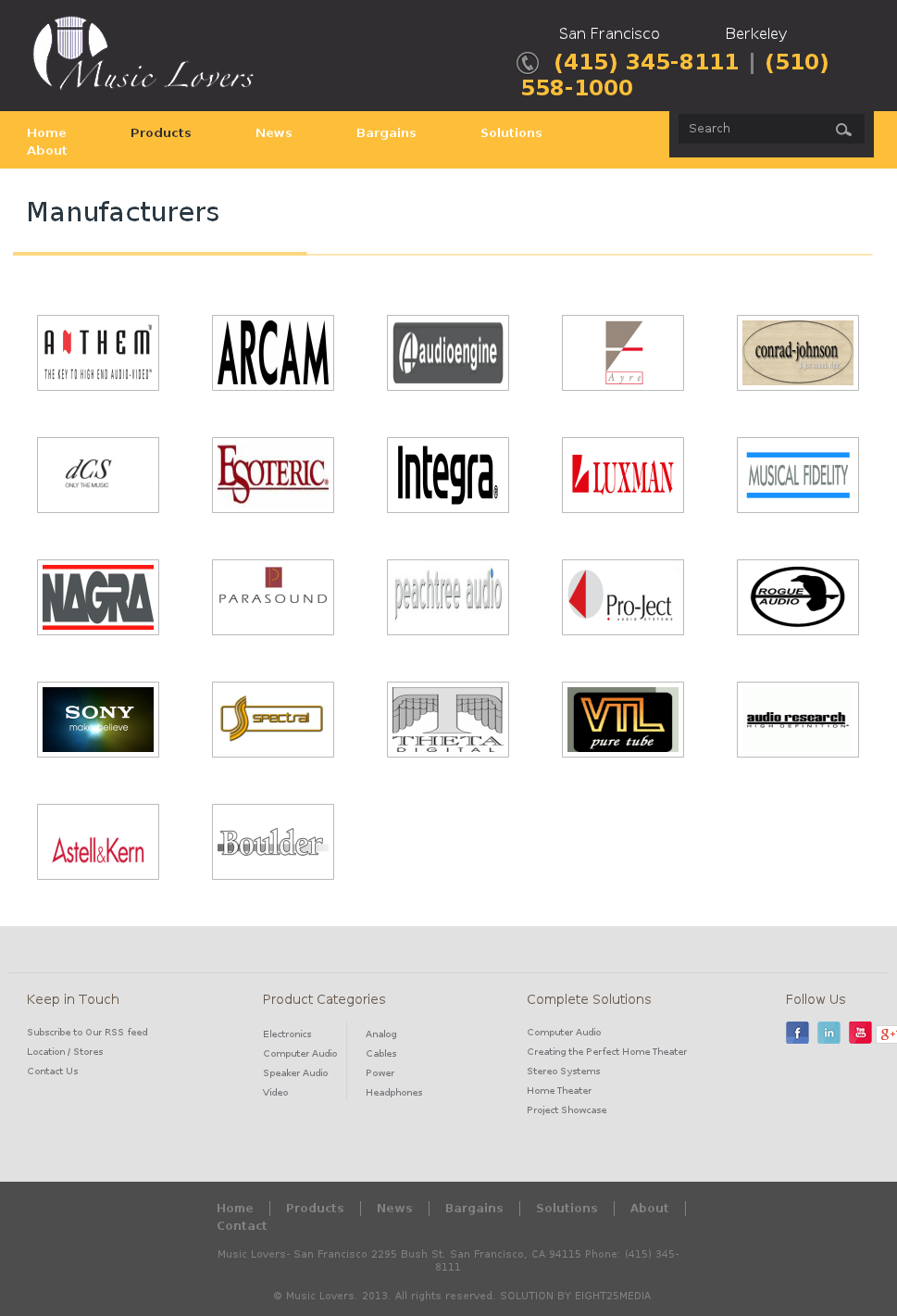The height and width of the screenshot is (1316, 897).
Task: Open the Musical Fidelity tile
Action: click(798, 475)
